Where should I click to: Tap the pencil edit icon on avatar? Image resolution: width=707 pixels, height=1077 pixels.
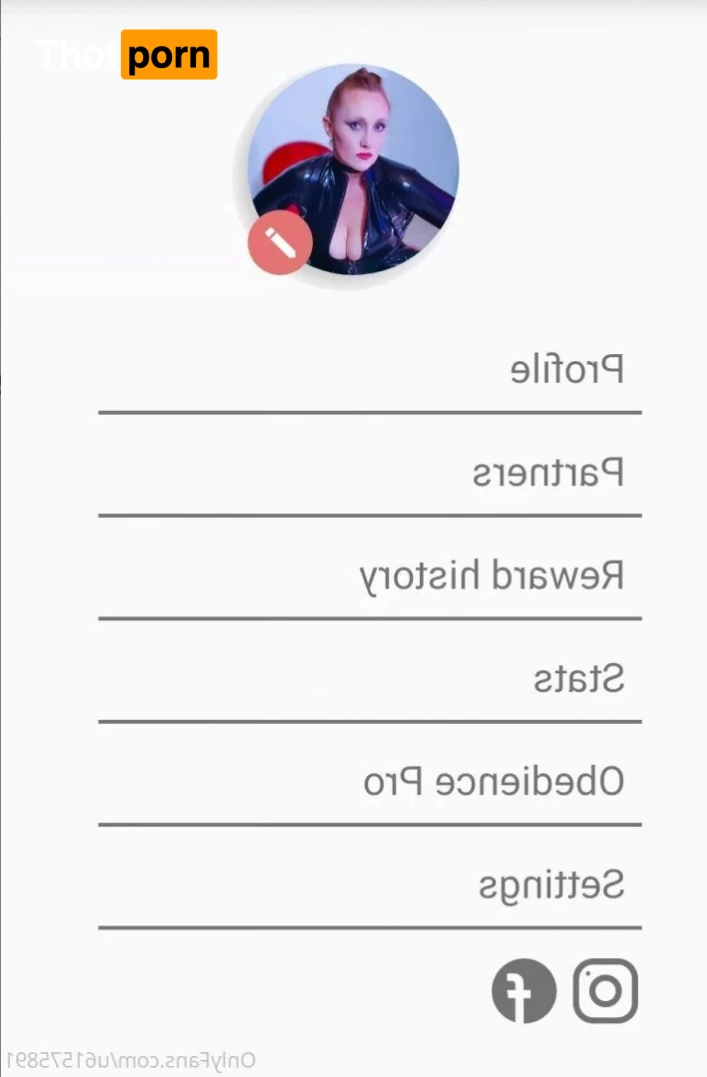point(280,243)
